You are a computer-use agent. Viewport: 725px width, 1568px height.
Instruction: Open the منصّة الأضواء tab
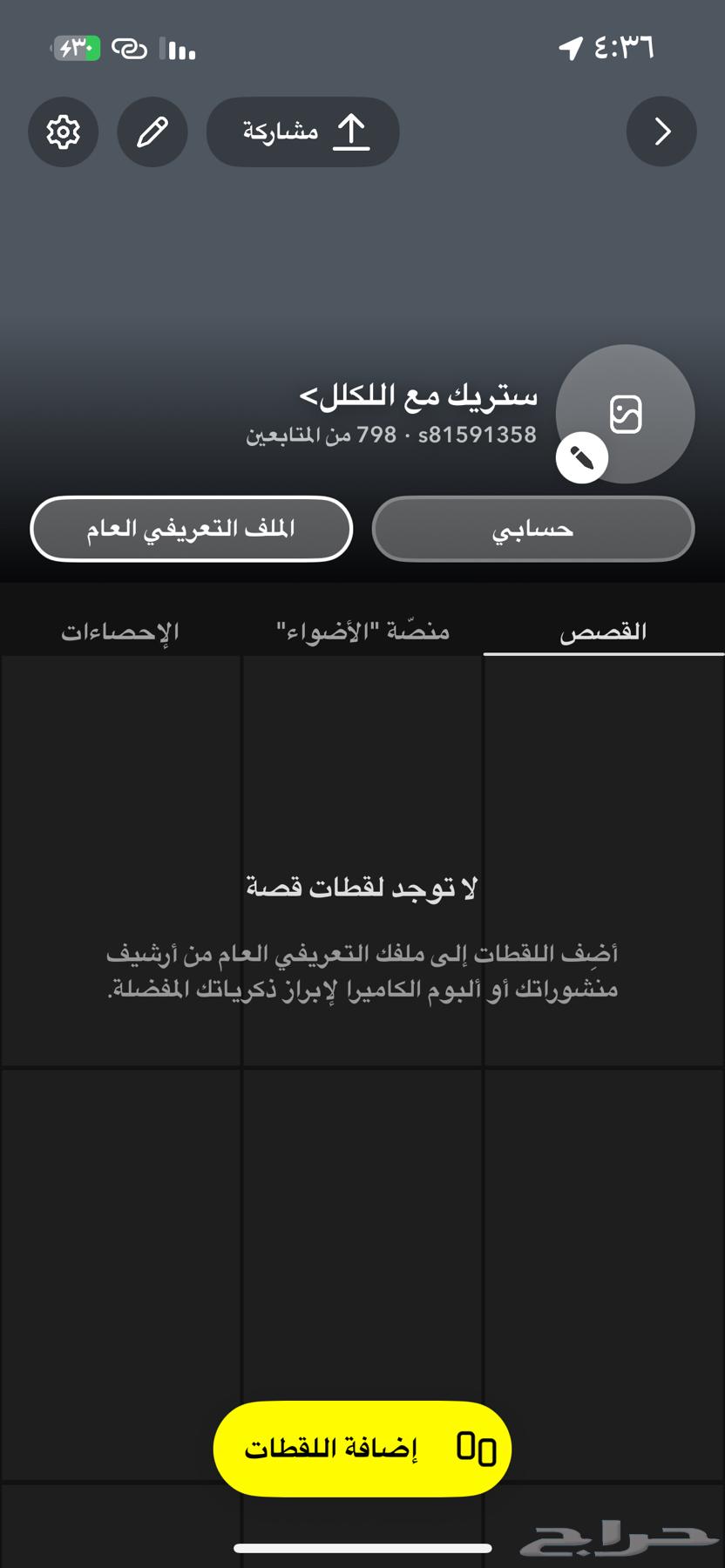point(362,630)
